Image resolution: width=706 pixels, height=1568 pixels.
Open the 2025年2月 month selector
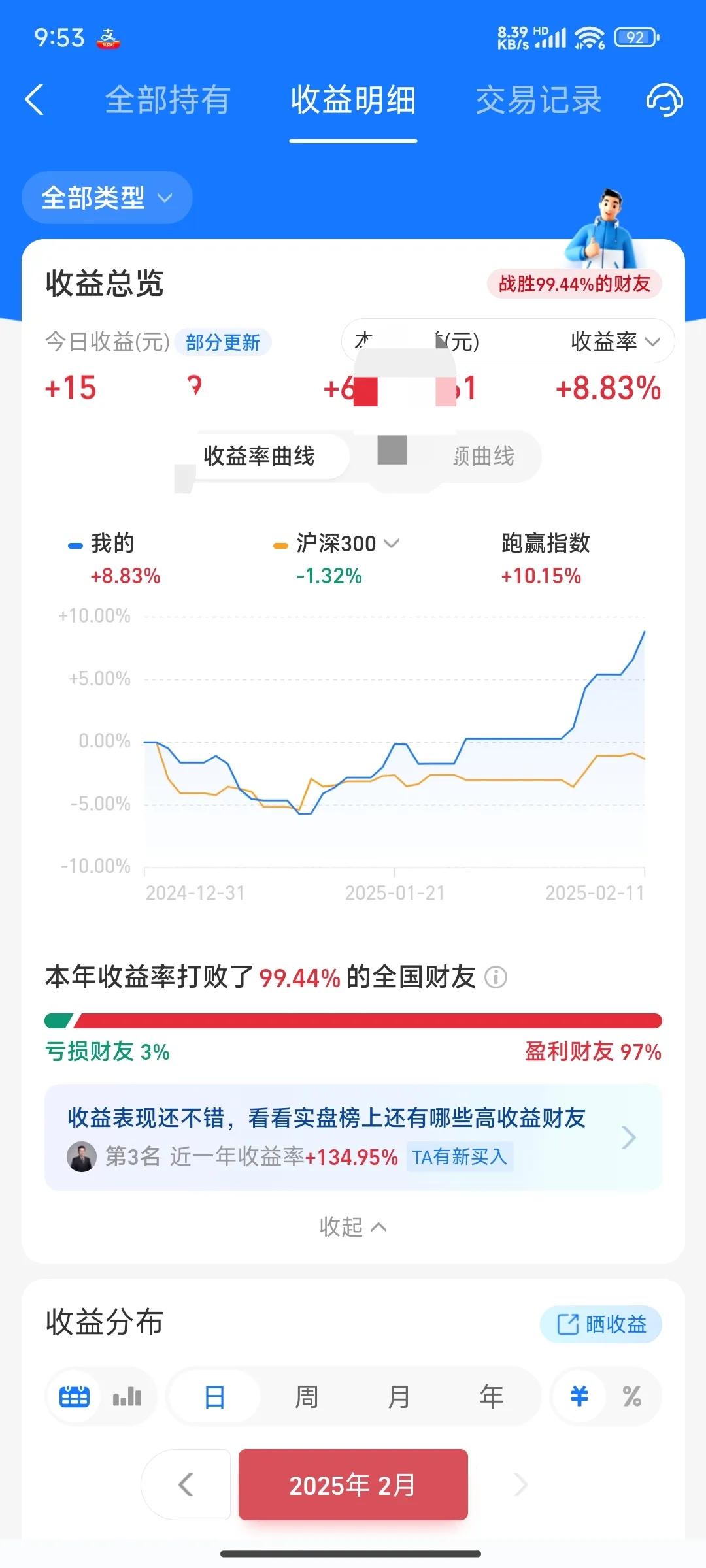click(353, 1484)
